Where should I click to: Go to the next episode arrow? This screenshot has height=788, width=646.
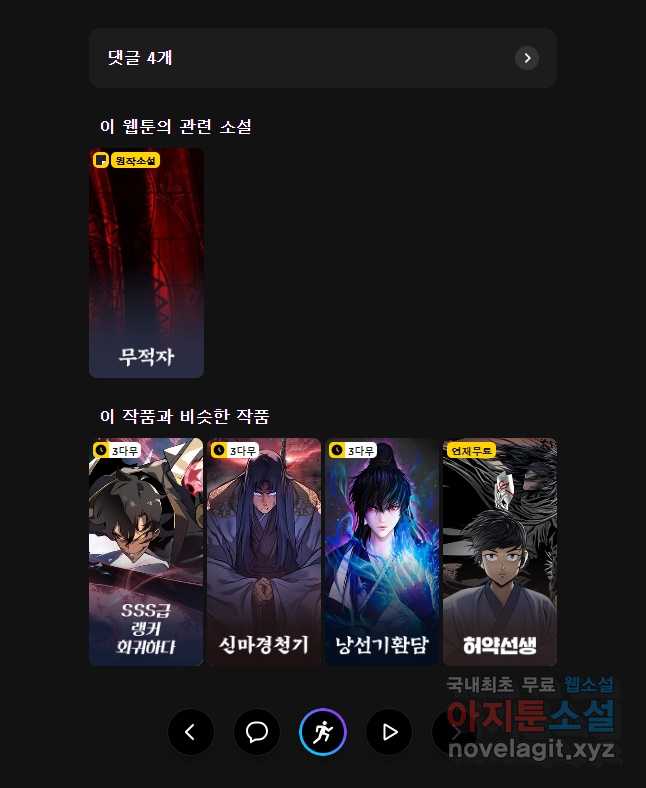(x=455, y=733)
